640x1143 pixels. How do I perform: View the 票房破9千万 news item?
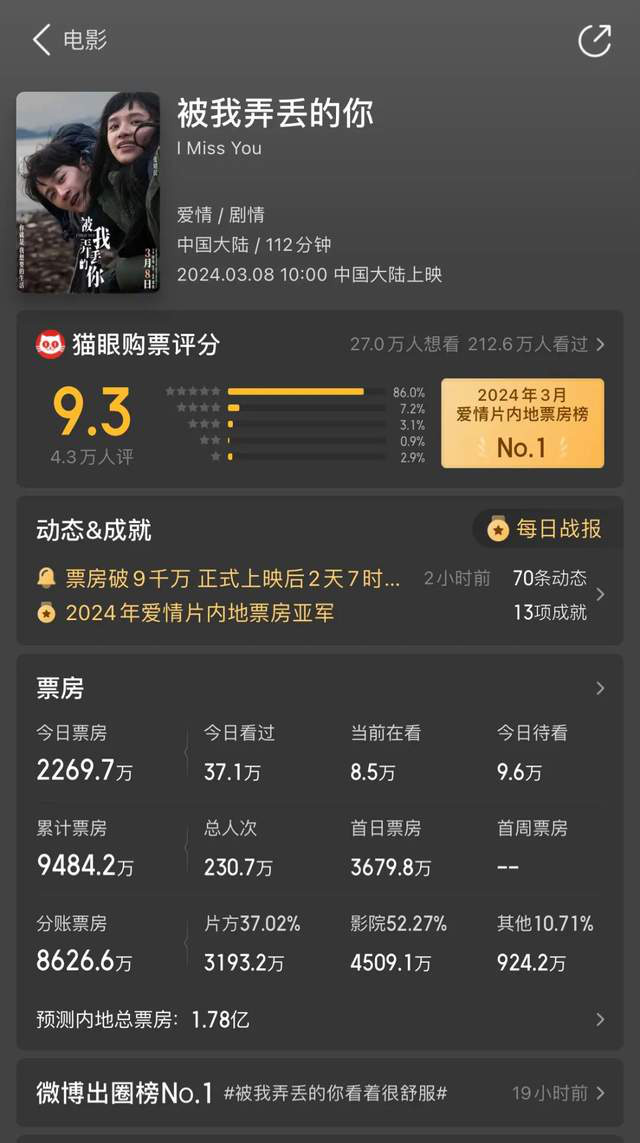(232, 578)
